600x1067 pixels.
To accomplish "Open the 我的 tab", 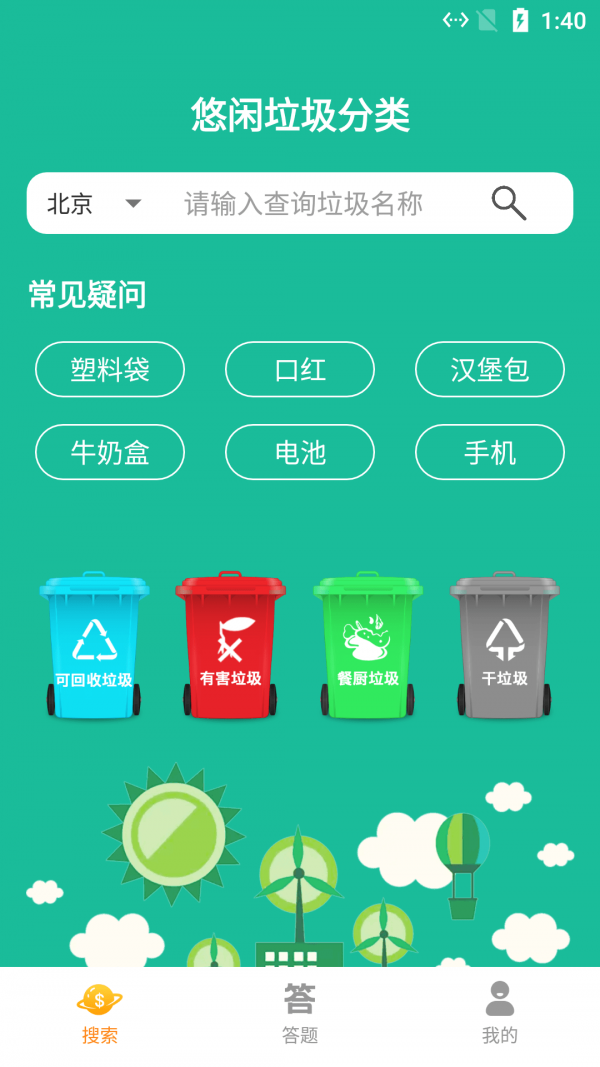I will 500,1013.
